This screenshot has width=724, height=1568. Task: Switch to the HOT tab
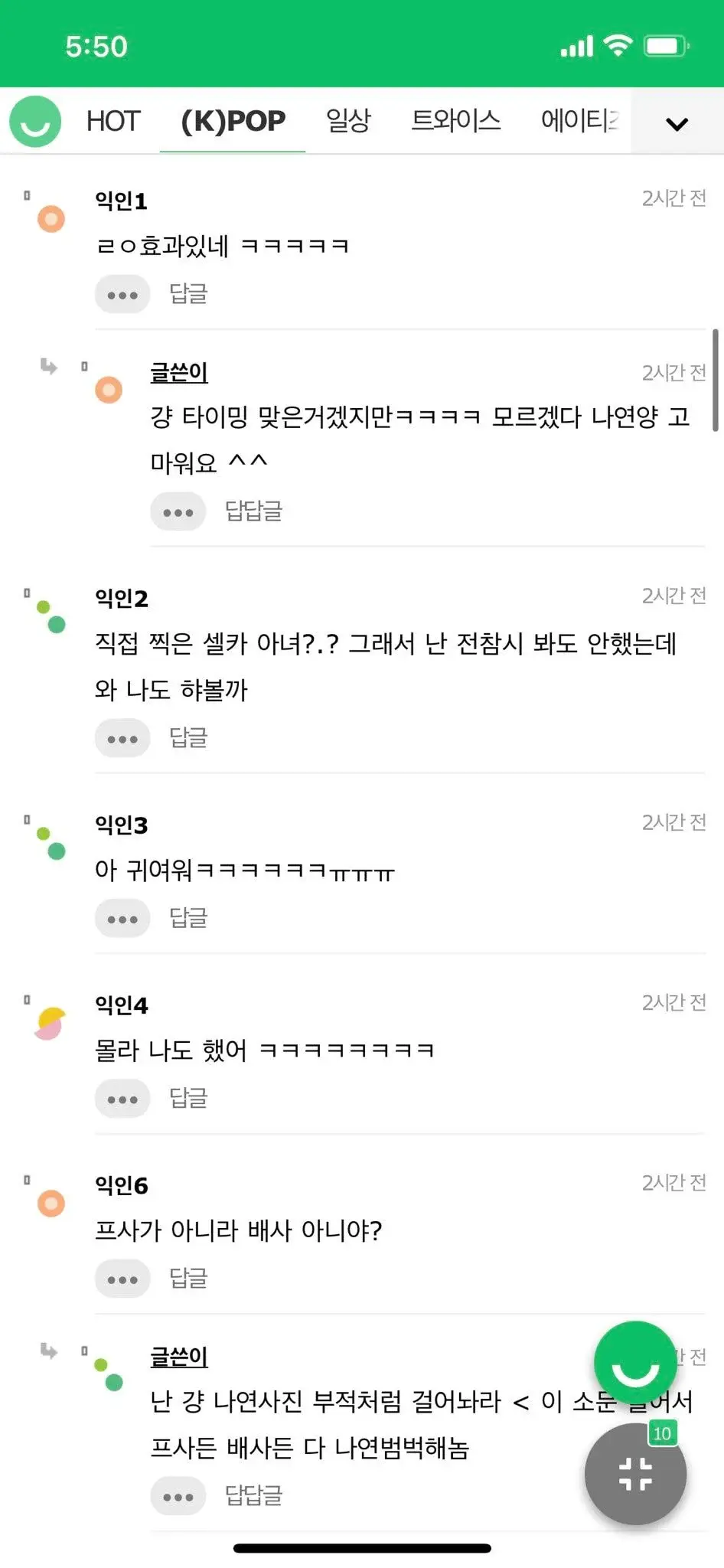coord(113,121)
